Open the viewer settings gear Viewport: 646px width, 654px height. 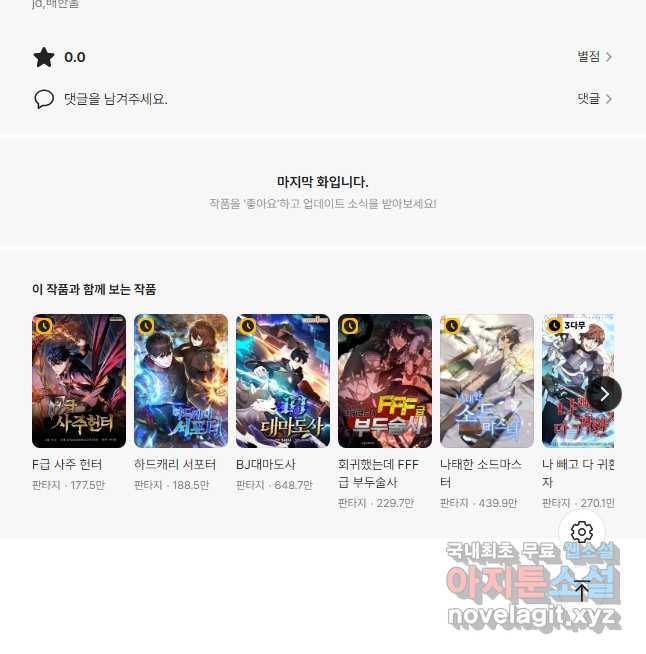582,532
